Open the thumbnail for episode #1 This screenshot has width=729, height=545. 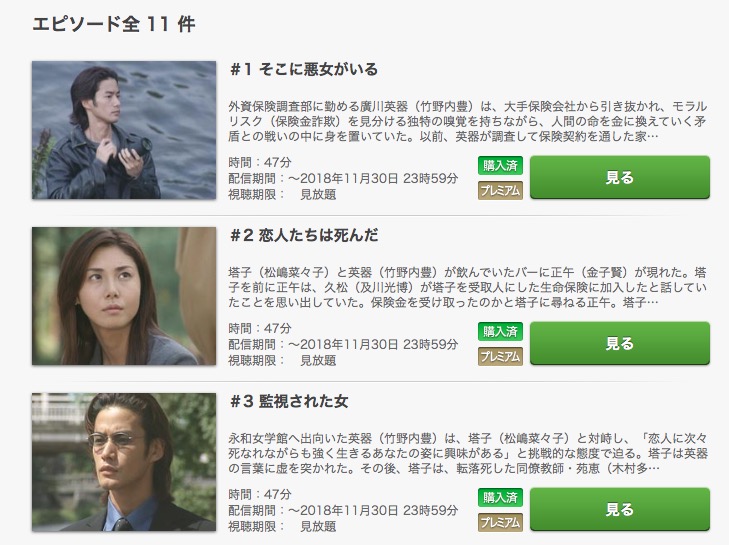124,130
